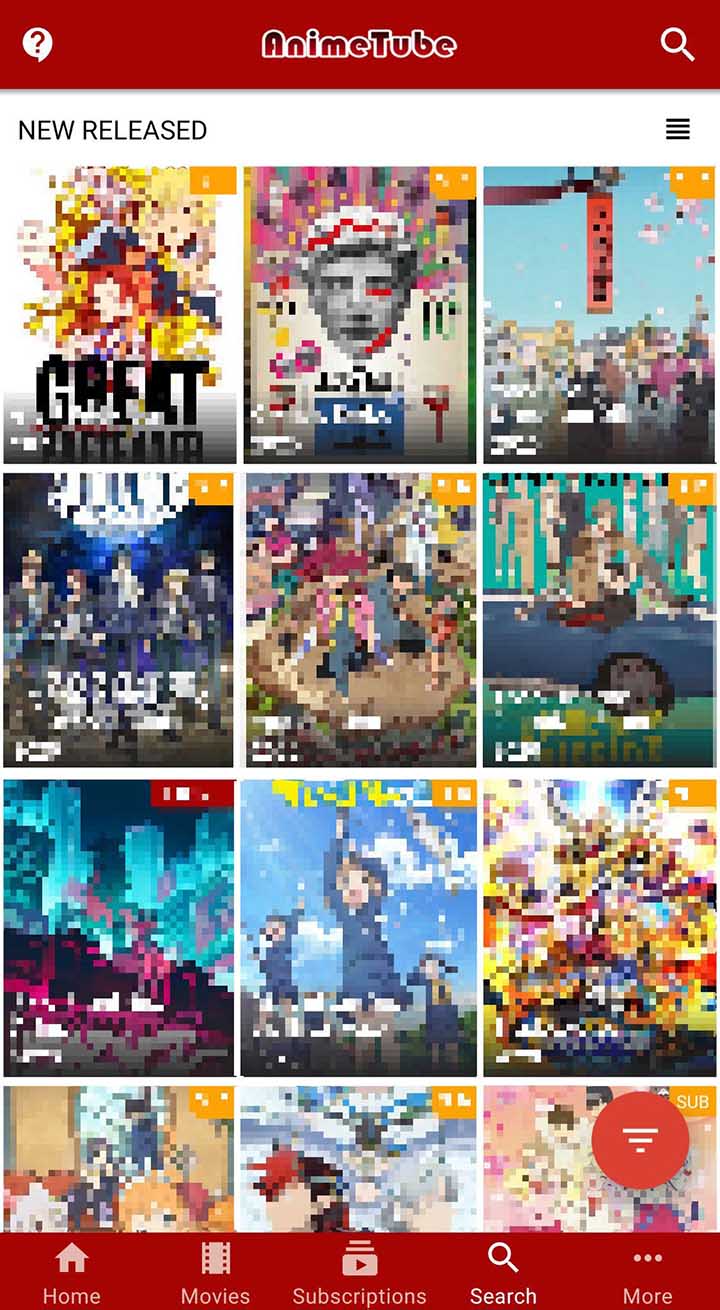The height and width of the screenshot is (1310, 720).
Task: Open the filter floating action button
Action: [x=640, y=1140]
